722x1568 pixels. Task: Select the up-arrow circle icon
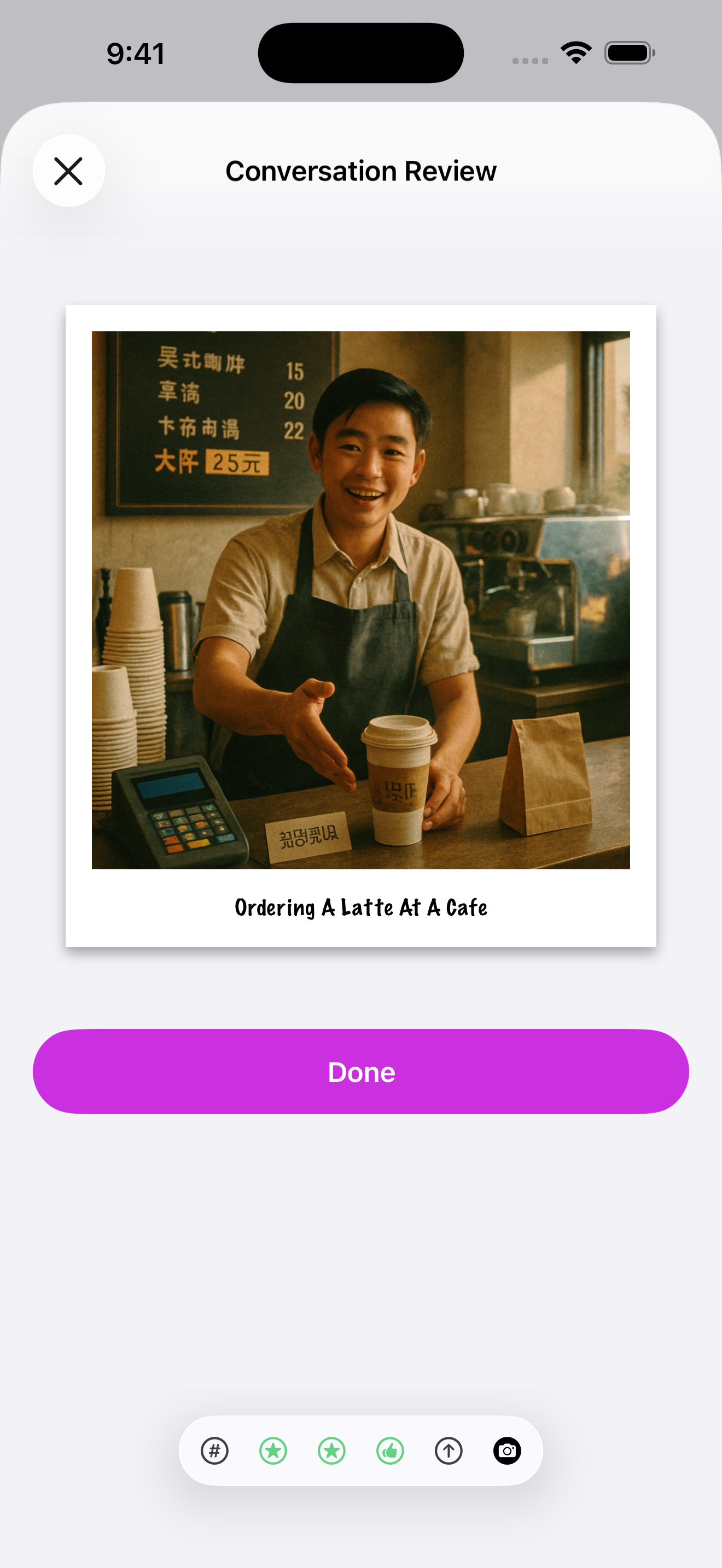click(448, 1450)
